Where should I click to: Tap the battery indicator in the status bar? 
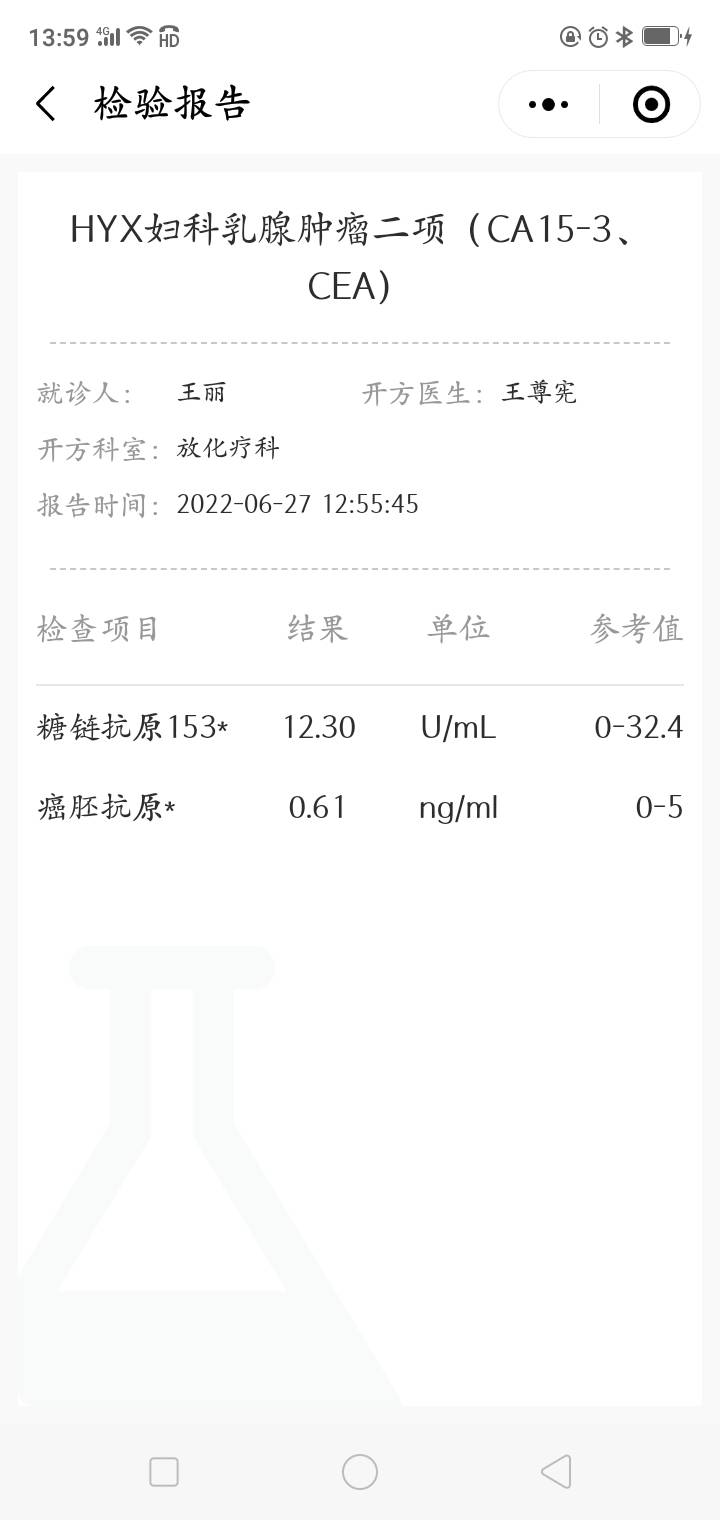click(660, 34)
